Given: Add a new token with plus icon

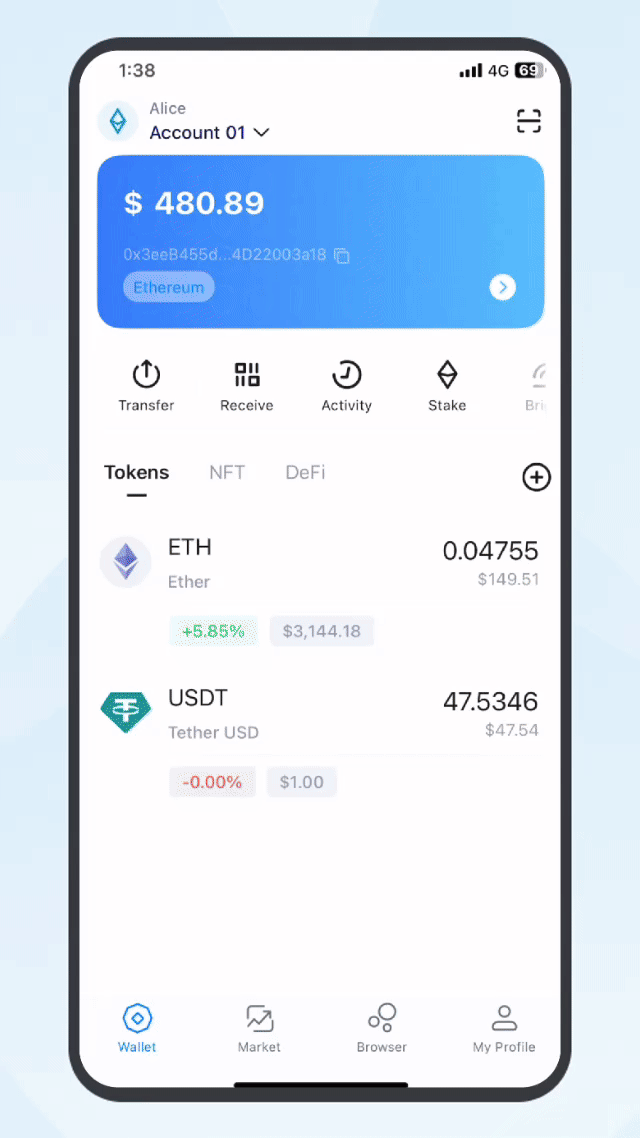Looking at the screenshot, I should click(536, 478).
